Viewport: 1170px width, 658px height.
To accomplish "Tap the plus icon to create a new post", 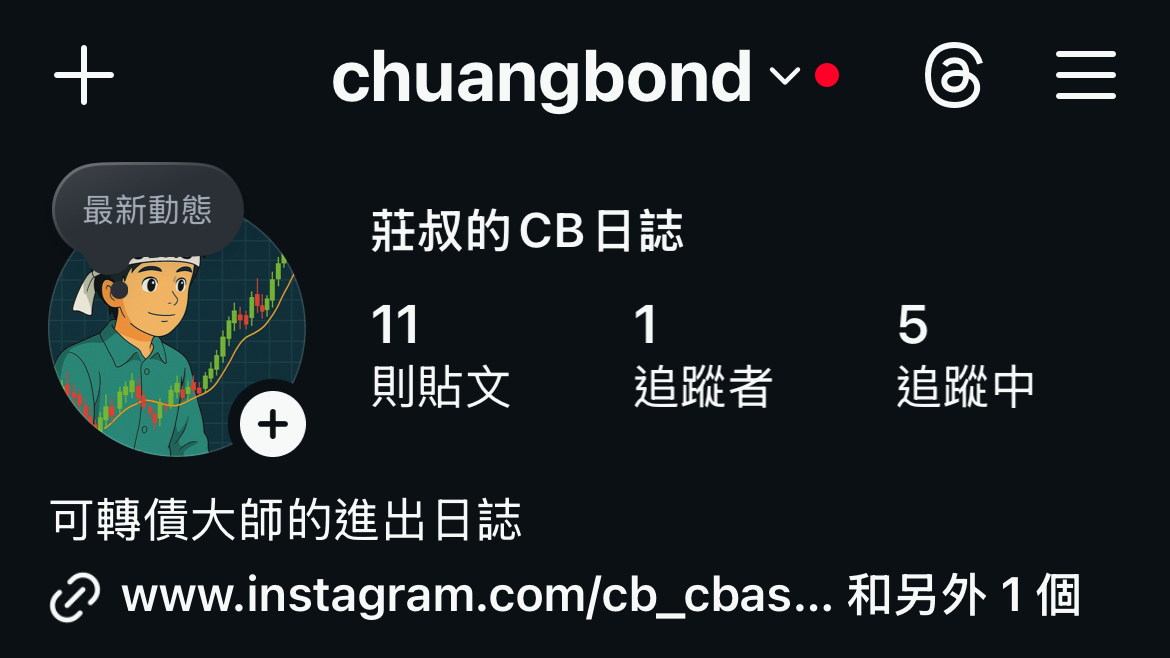I will pyautogui.click(x=84, y=75).
